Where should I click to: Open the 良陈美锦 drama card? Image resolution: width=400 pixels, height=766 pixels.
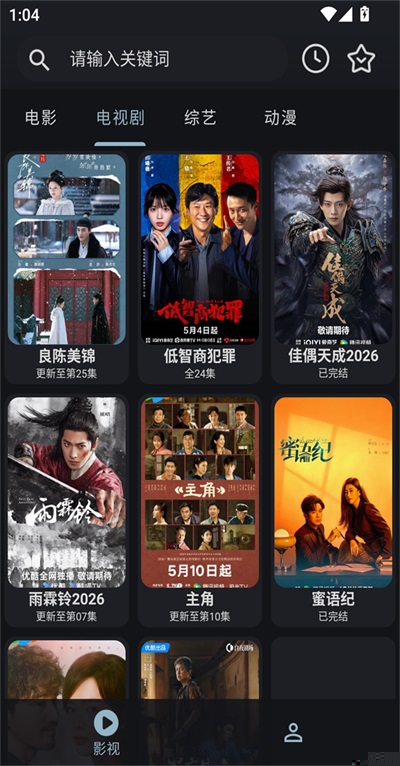point(67,268)
